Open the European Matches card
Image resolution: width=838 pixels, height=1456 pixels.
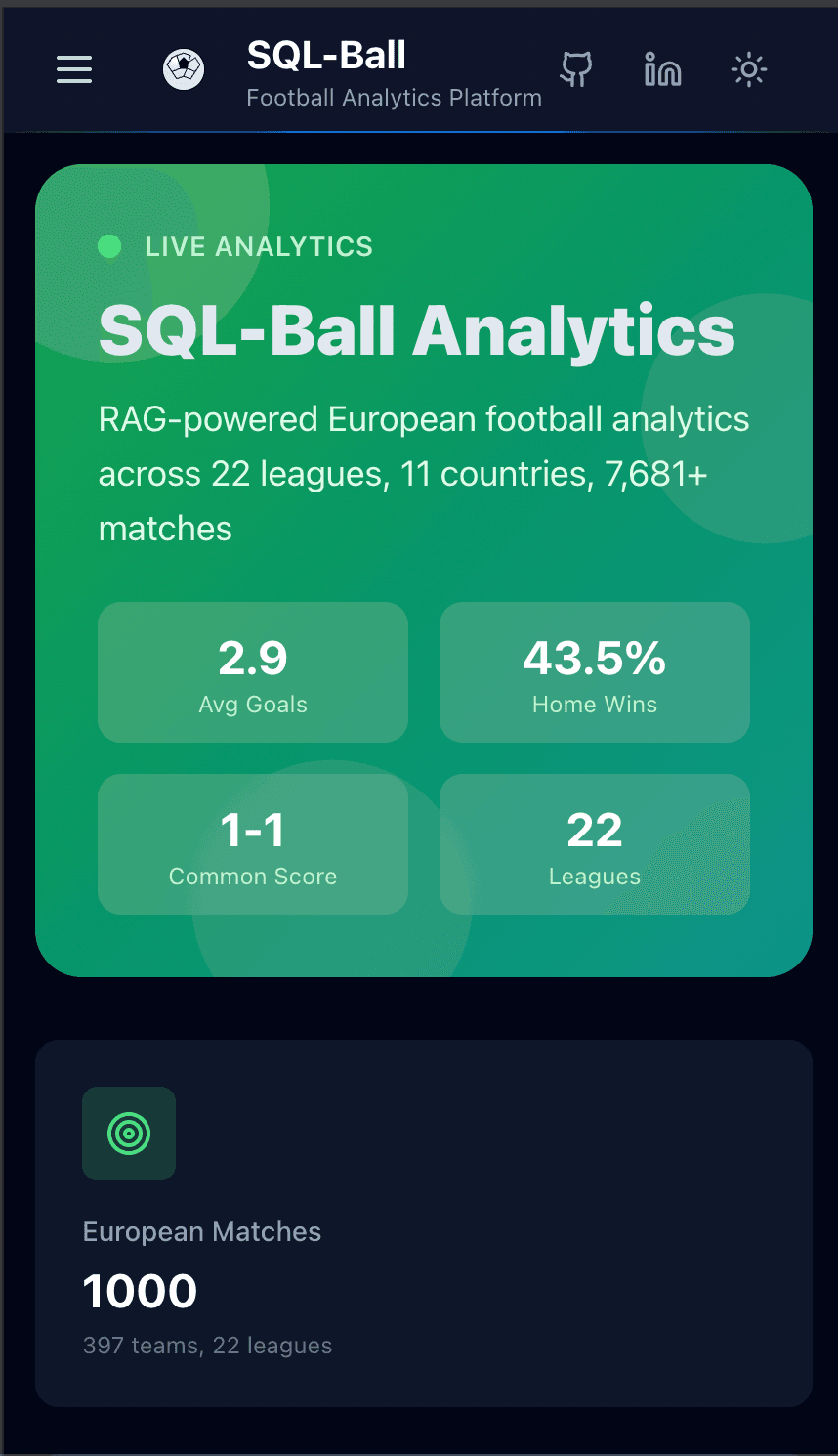(x=423, y=1222)
